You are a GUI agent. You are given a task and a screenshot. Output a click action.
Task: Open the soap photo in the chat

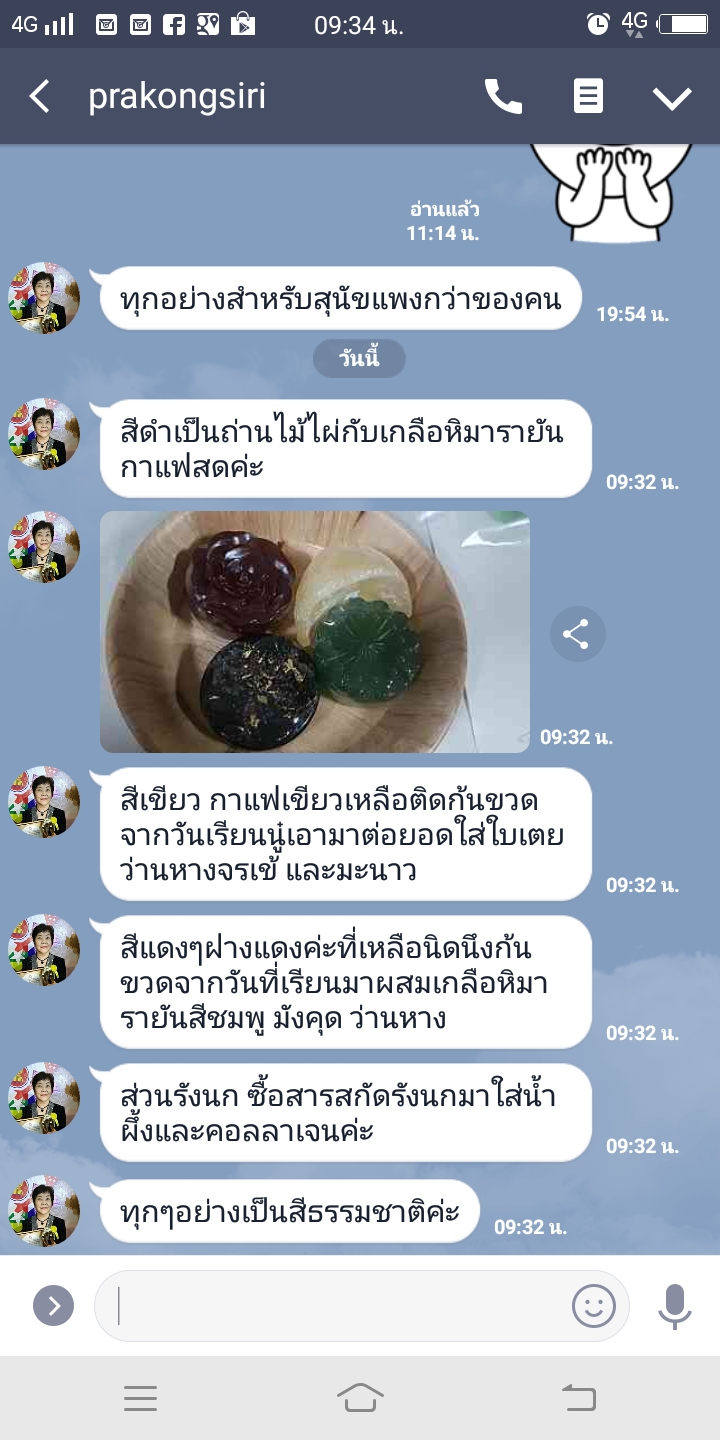[315, 632]
